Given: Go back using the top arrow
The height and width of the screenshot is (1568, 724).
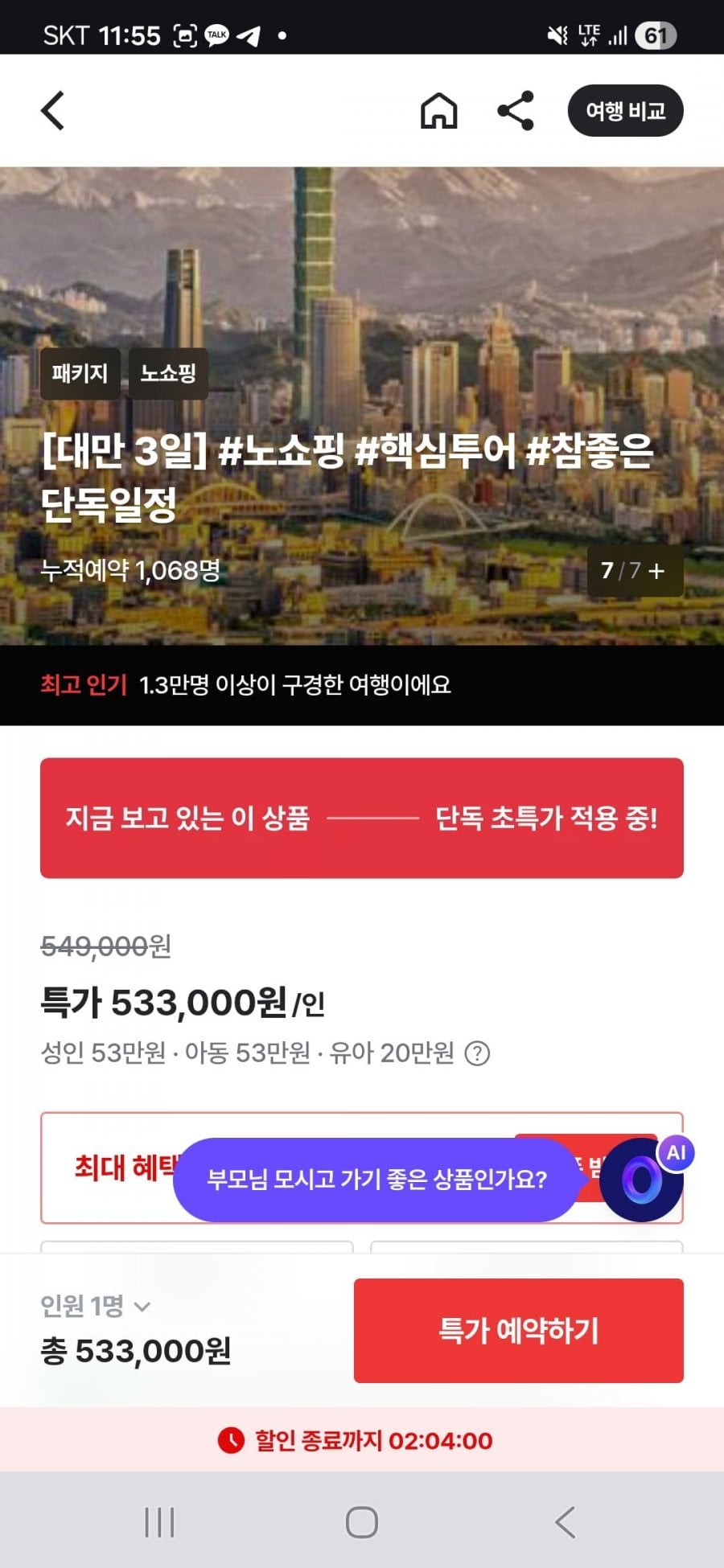Looking at the screenshot, I should [x=53, y=111].
